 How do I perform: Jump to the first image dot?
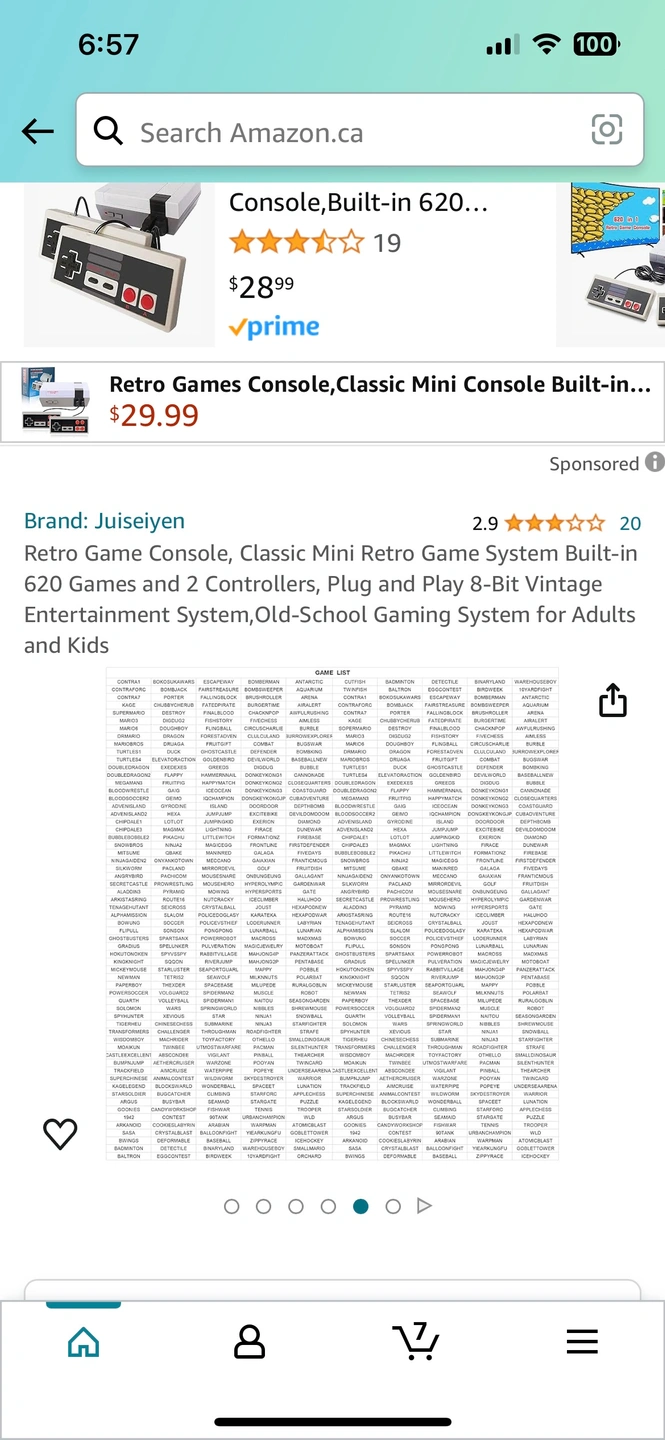click(232, 1206)
